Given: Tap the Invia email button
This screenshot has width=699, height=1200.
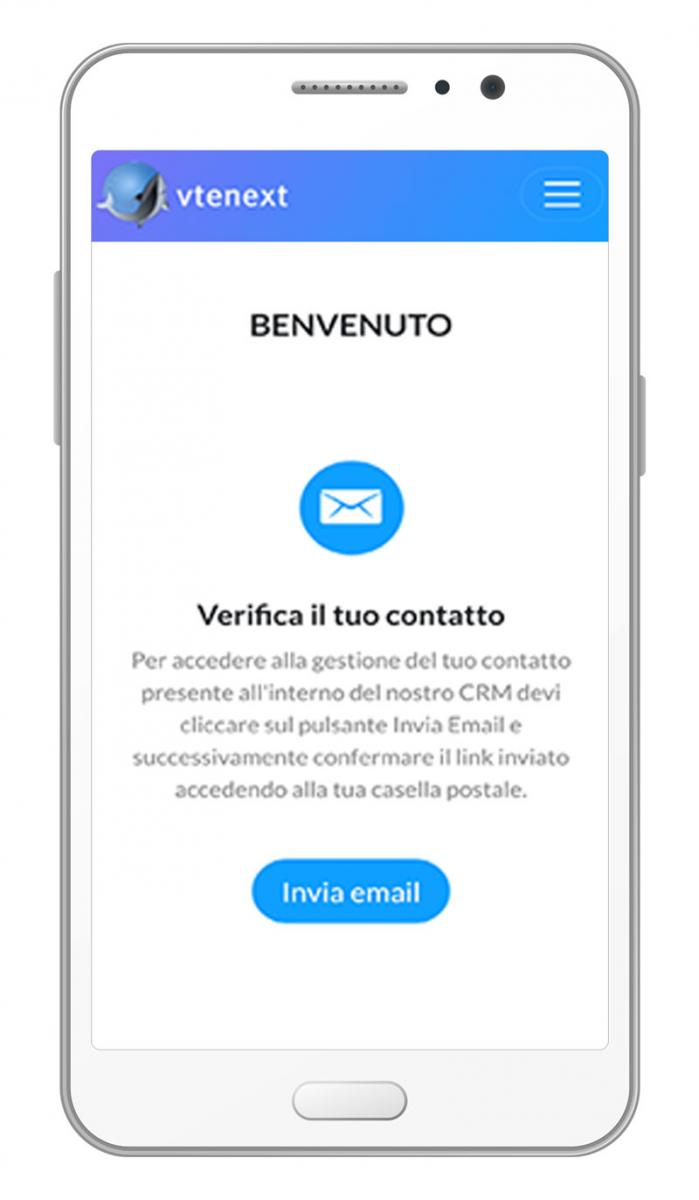Looking at the screenshot, I should pos(350,891).
